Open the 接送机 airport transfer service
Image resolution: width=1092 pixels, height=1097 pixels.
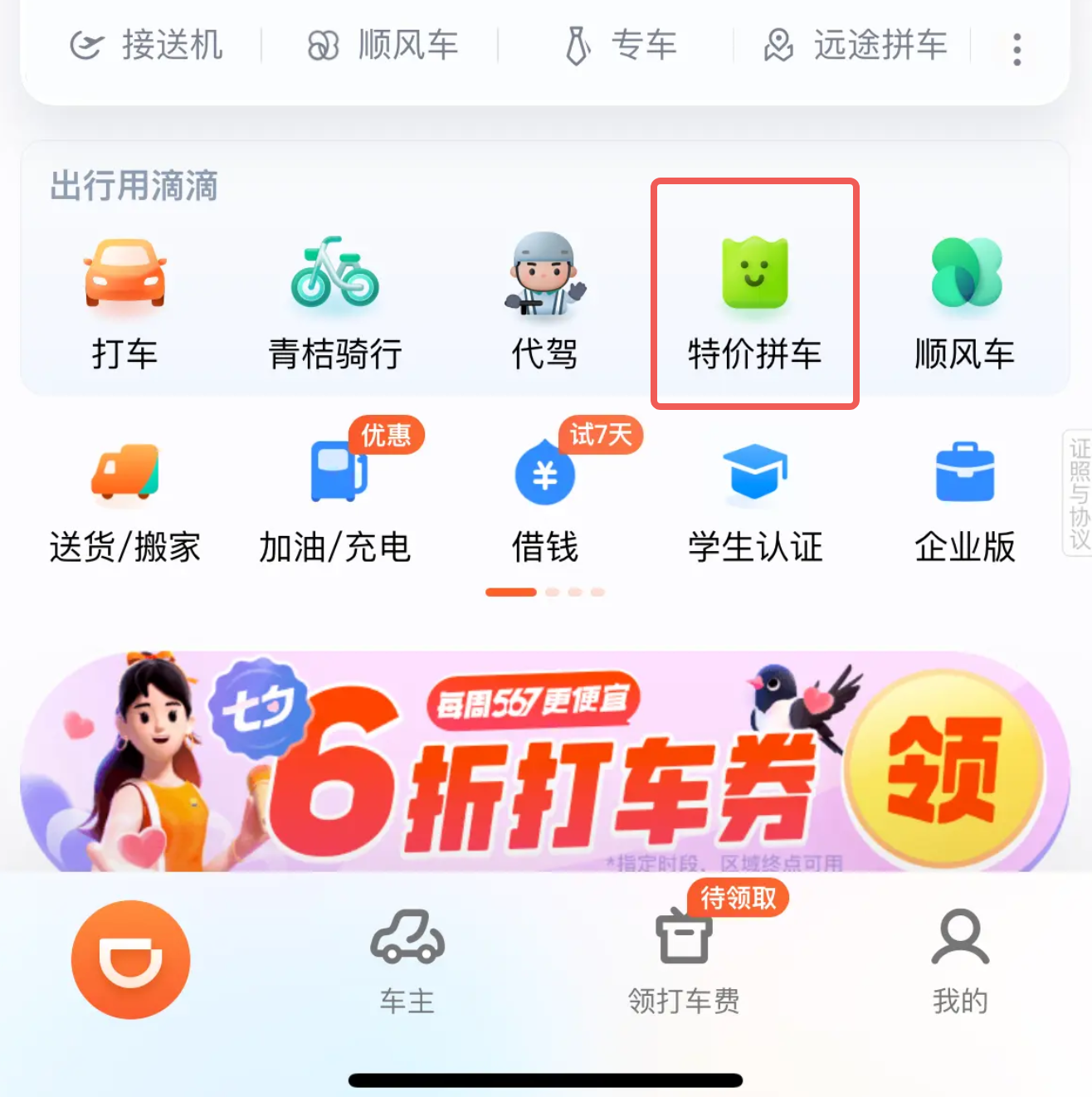tap(147, 46)
